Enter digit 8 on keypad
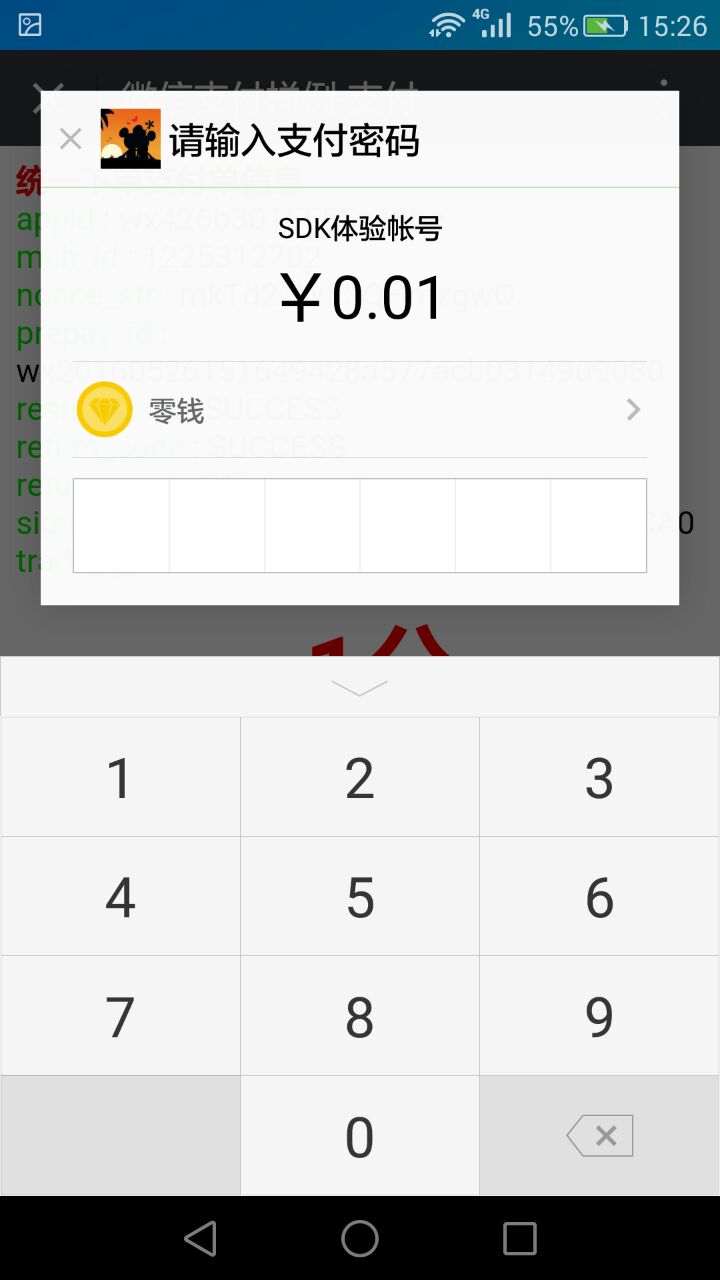This screenshot has height=1280, width=720. [360, 1017]
